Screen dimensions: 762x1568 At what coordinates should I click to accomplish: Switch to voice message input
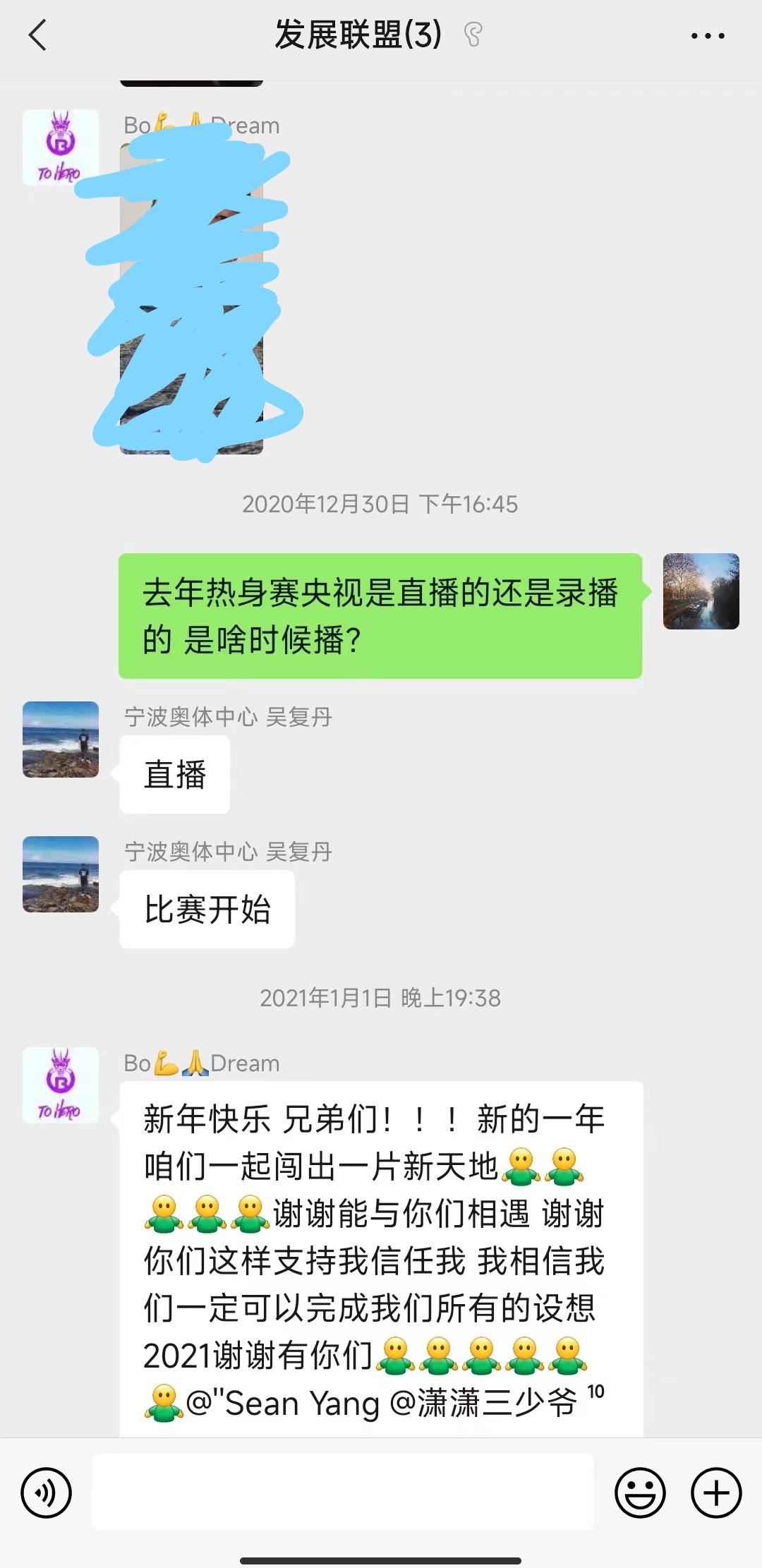click(x=47, y=1492)
